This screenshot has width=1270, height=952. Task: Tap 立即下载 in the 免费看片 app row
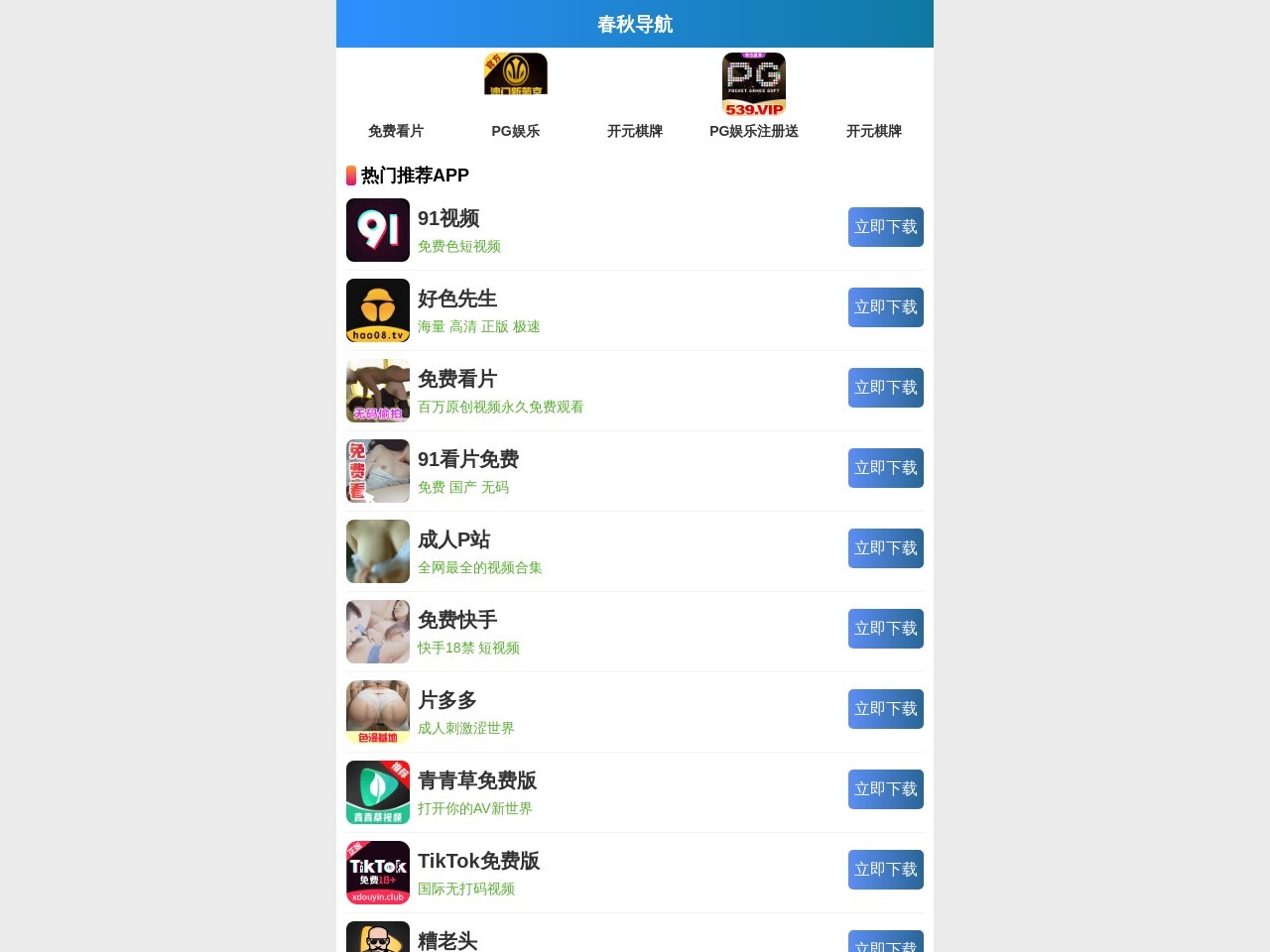(885, 388)
